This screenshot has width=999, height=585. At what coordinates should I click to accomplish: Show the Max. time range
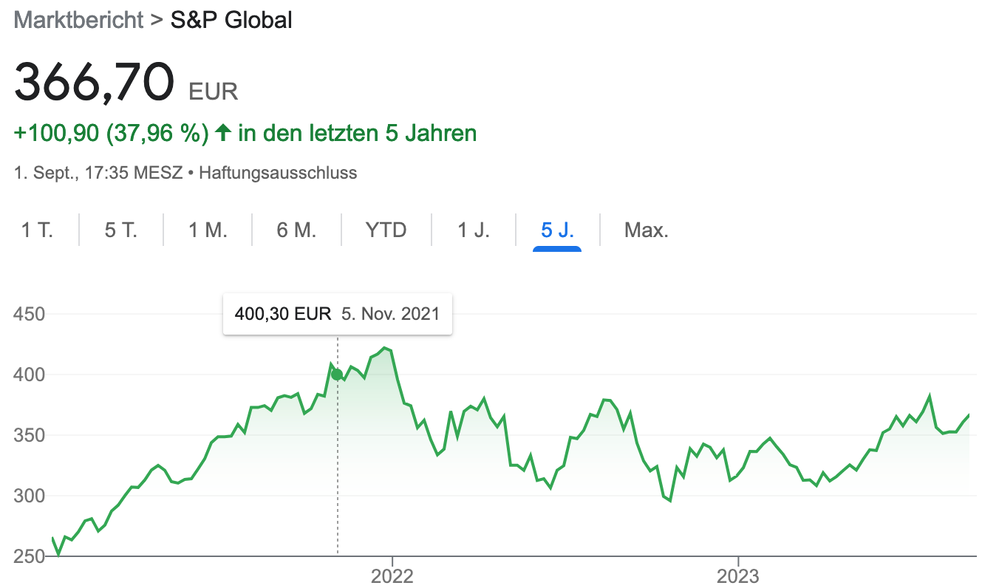(646, 230)
